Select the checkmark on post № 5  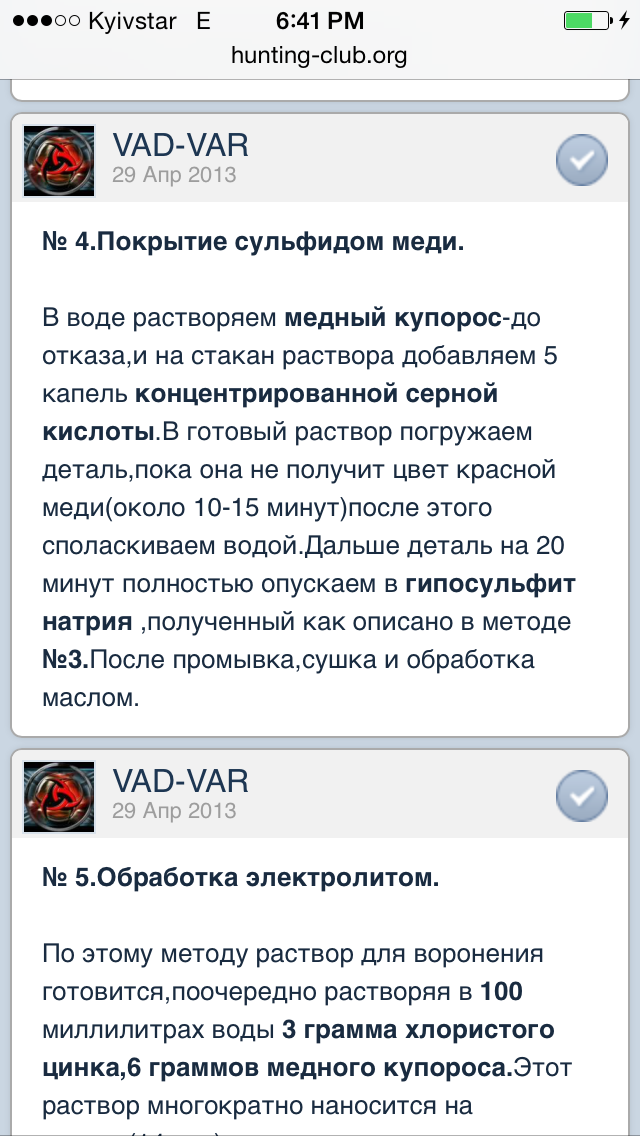coord(581,796)
